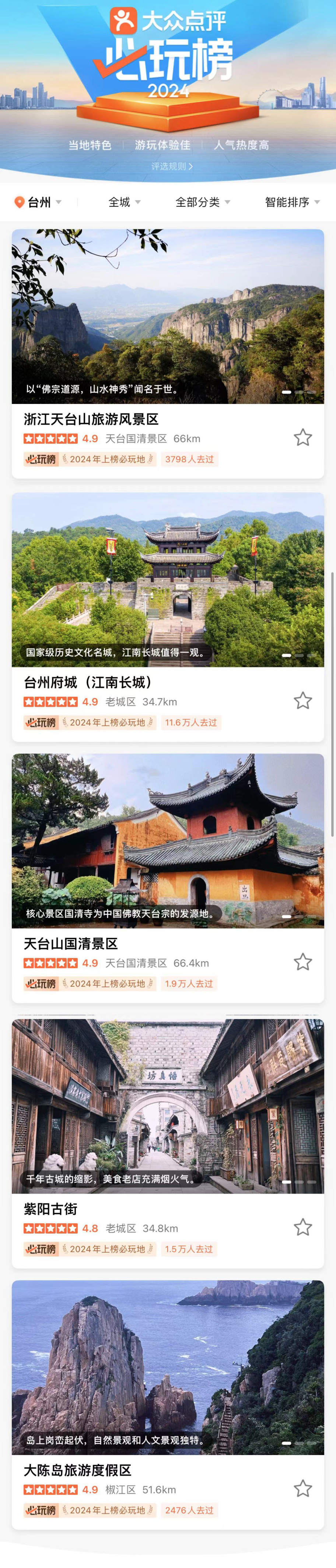This screenshot has width=336, height=1568.
Task: Open the 浙江天台山旅游风景区 card
Action: tap(168, 317)
